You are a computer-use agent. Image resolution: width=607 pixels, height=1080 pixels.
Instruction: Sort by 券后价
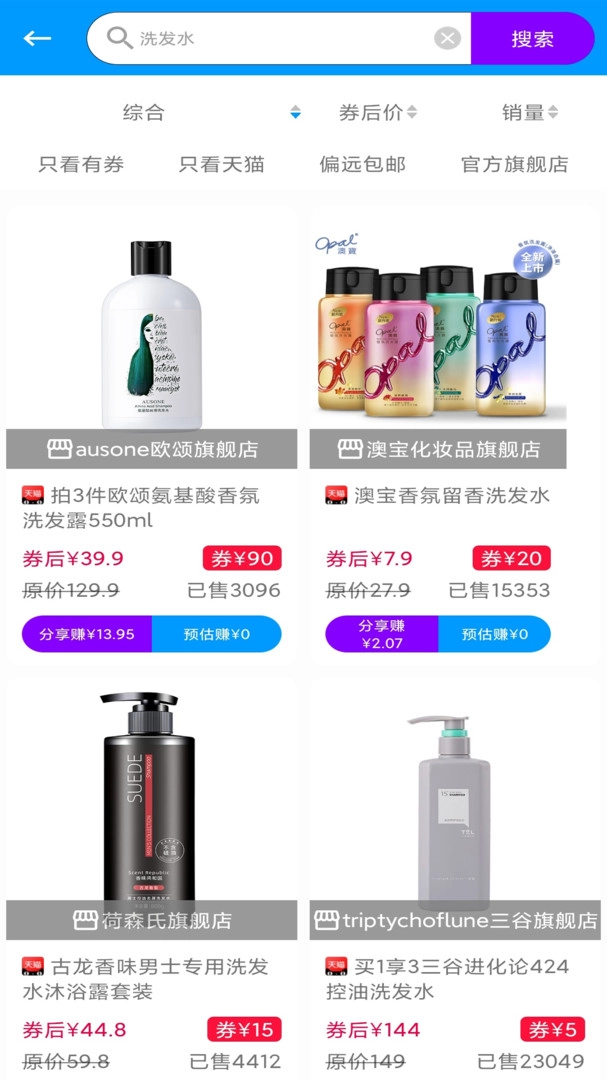point(377,113)
